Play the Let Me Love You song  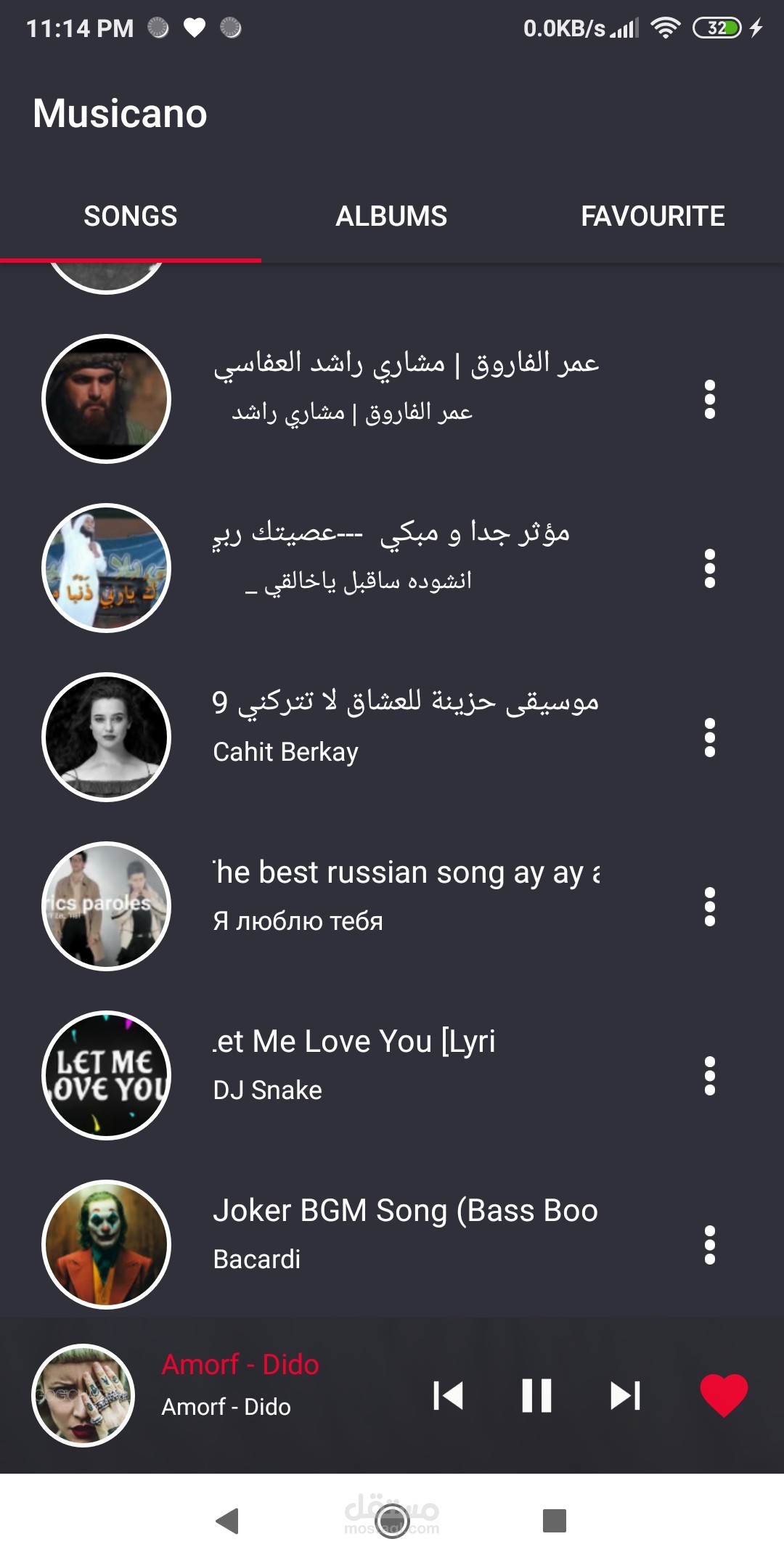(392, 1075)
